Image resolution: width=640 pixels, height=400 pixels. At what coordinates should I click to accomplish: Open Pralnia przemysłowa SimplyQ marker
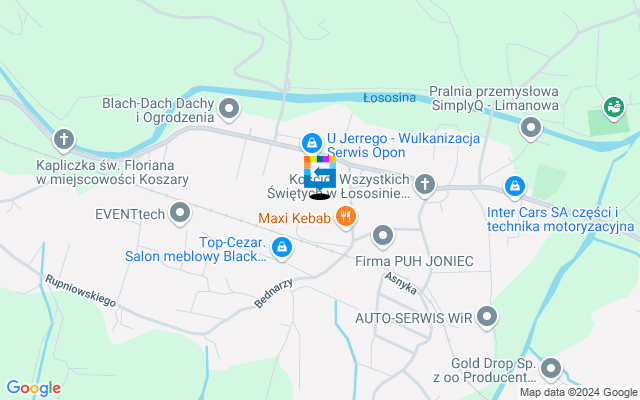pos(531,127)
